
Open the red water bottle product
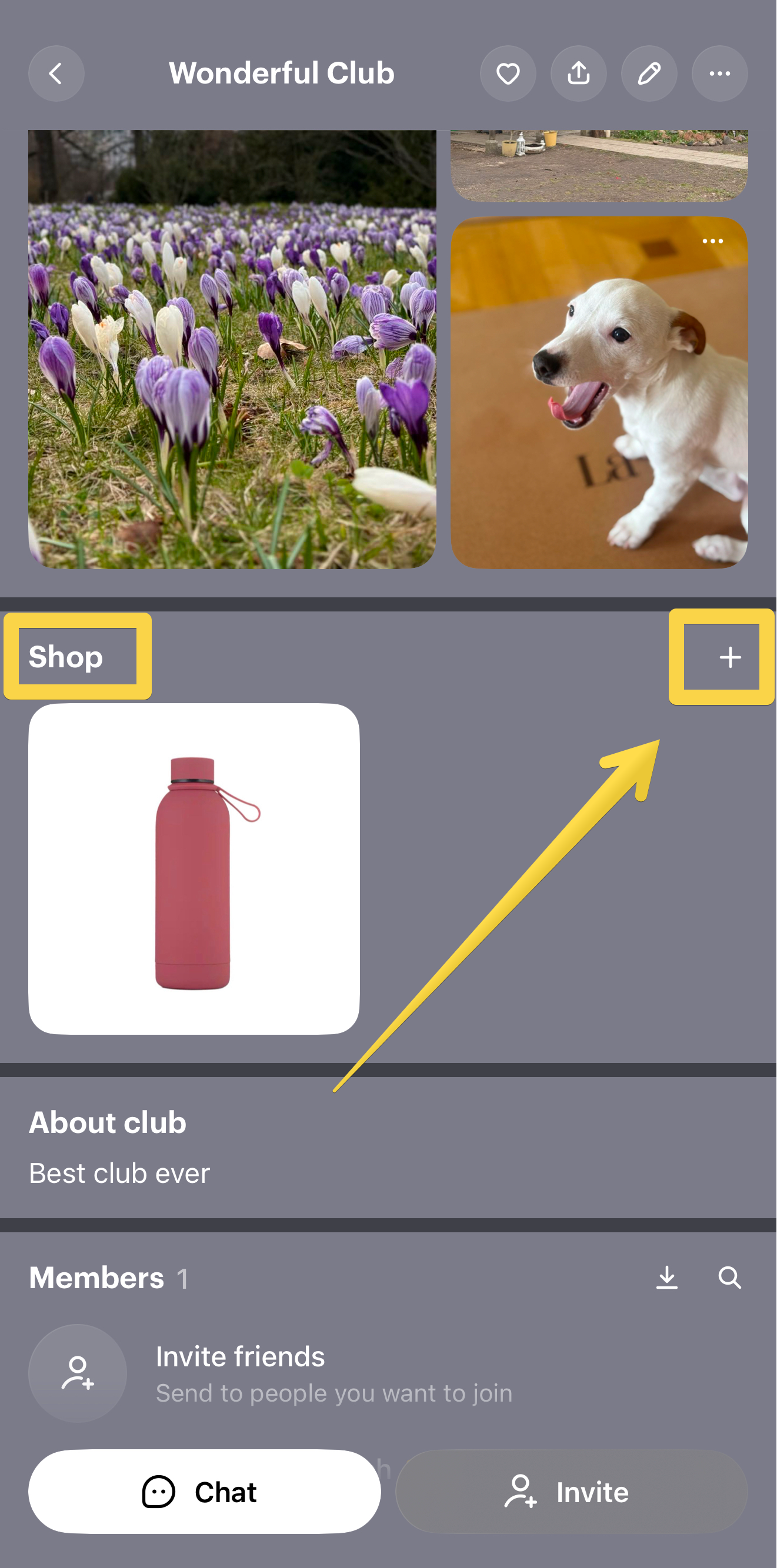pyautogui.click(x=194, y=868)
